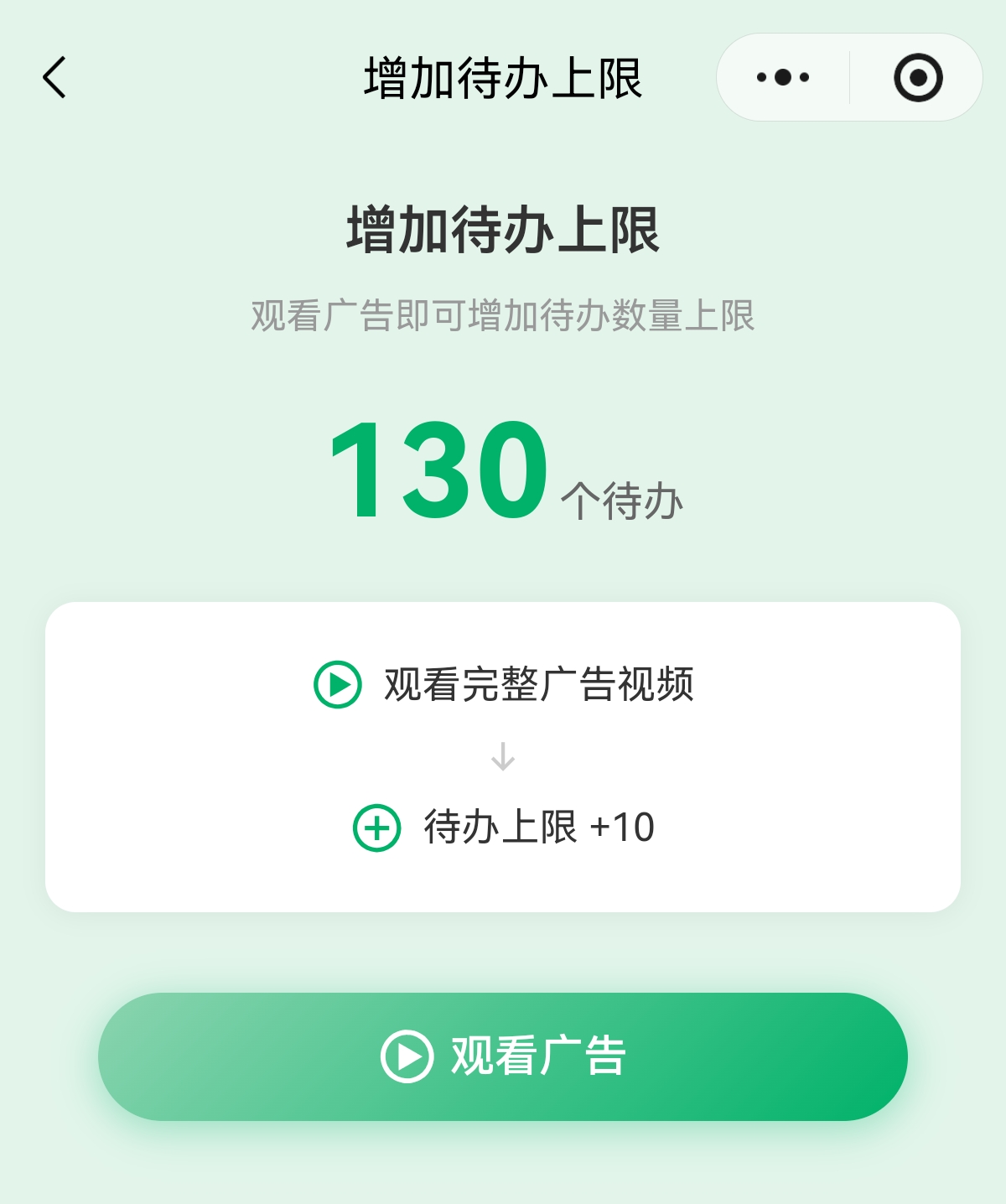The width and height of the screenshot is (1006, 1204).
Task: Click the three-dot icon in the capsule
Action: (x=781, y=77)
